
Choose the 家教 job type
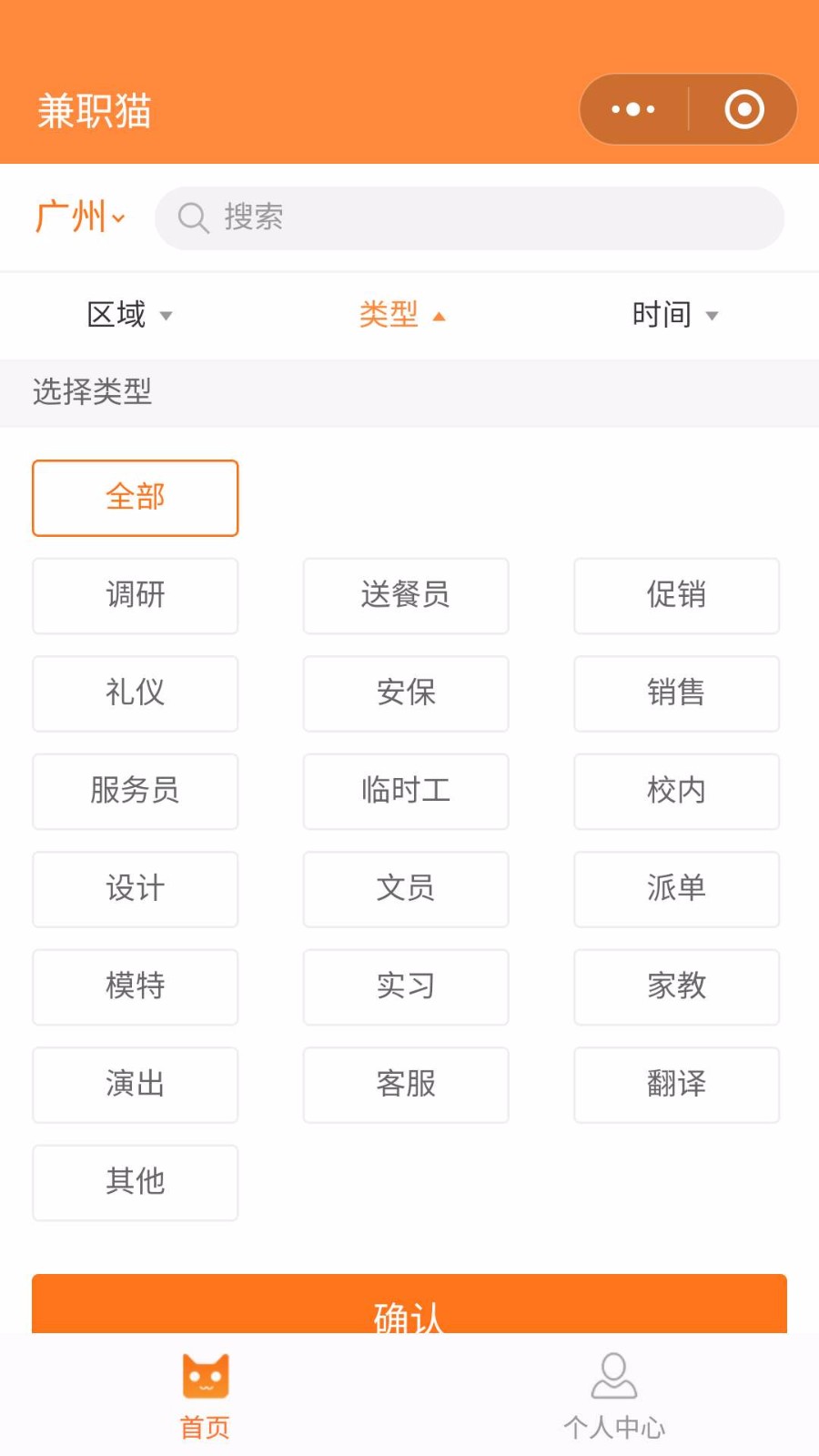[x=676, y=987]
